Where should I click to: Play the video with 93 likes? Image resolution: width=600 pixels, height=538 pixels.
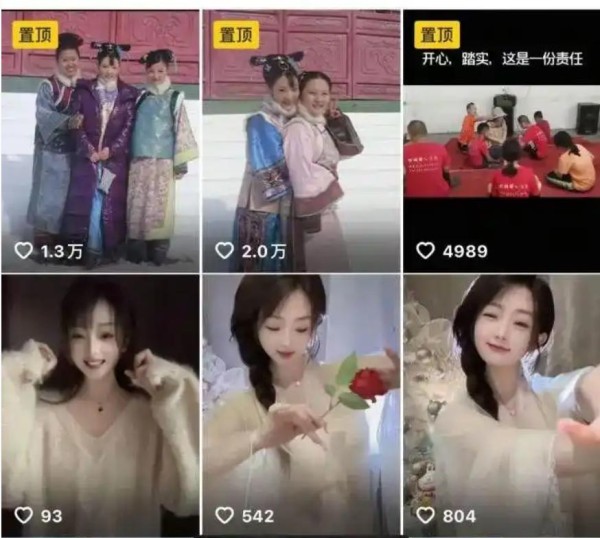click(x=100, y=400)
